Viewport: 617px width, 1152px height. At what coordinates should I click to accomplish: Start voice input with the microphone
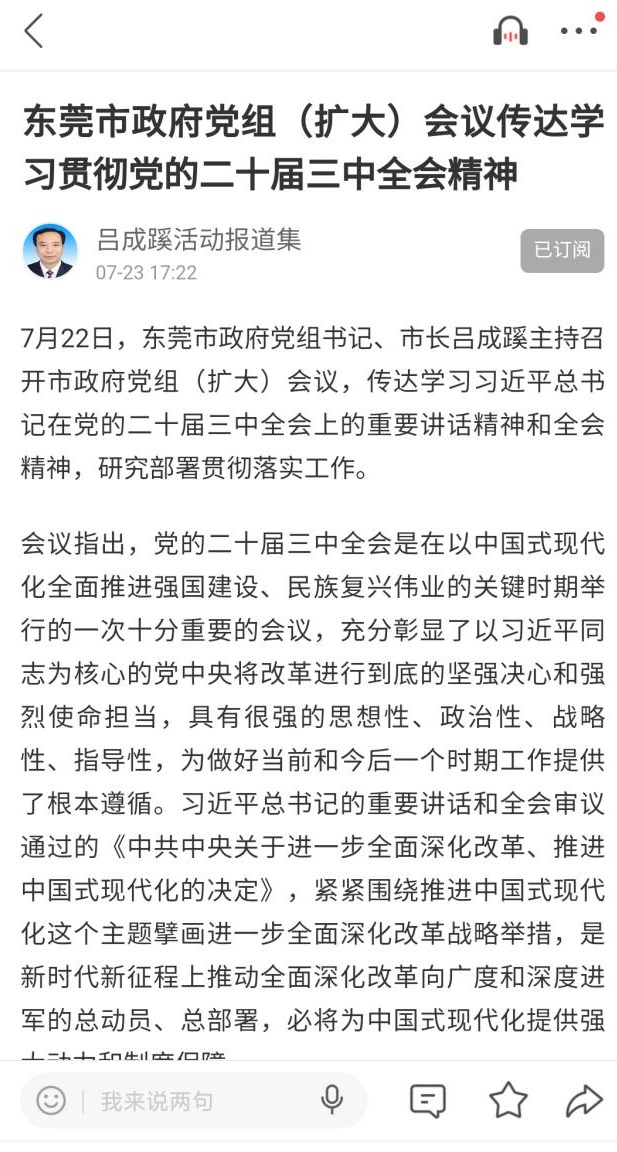click(332, 1100)
